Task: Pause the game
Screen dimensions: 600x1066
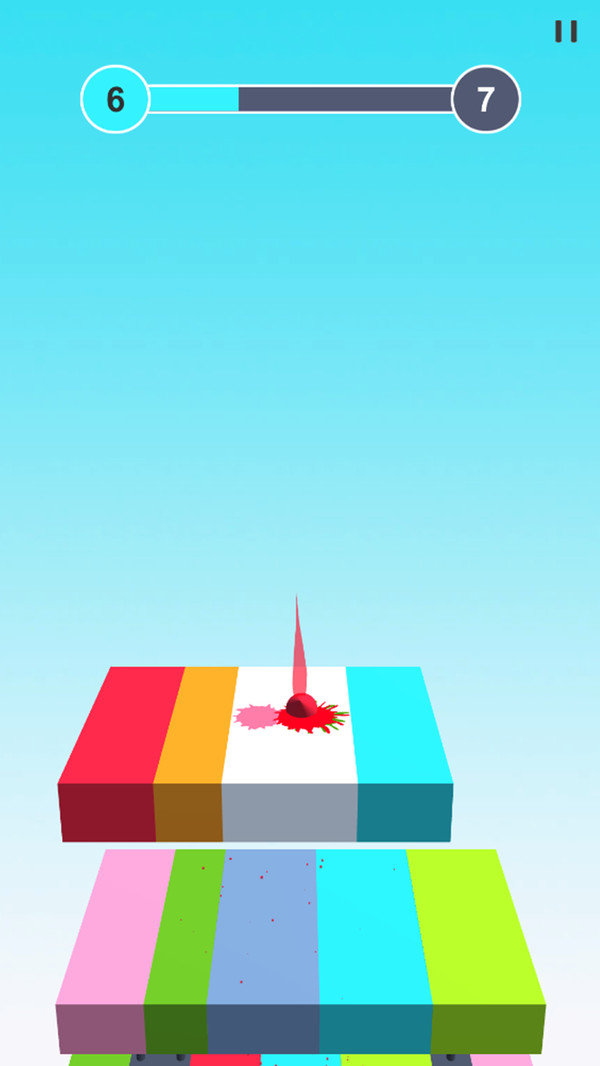Action: [566, 32]
